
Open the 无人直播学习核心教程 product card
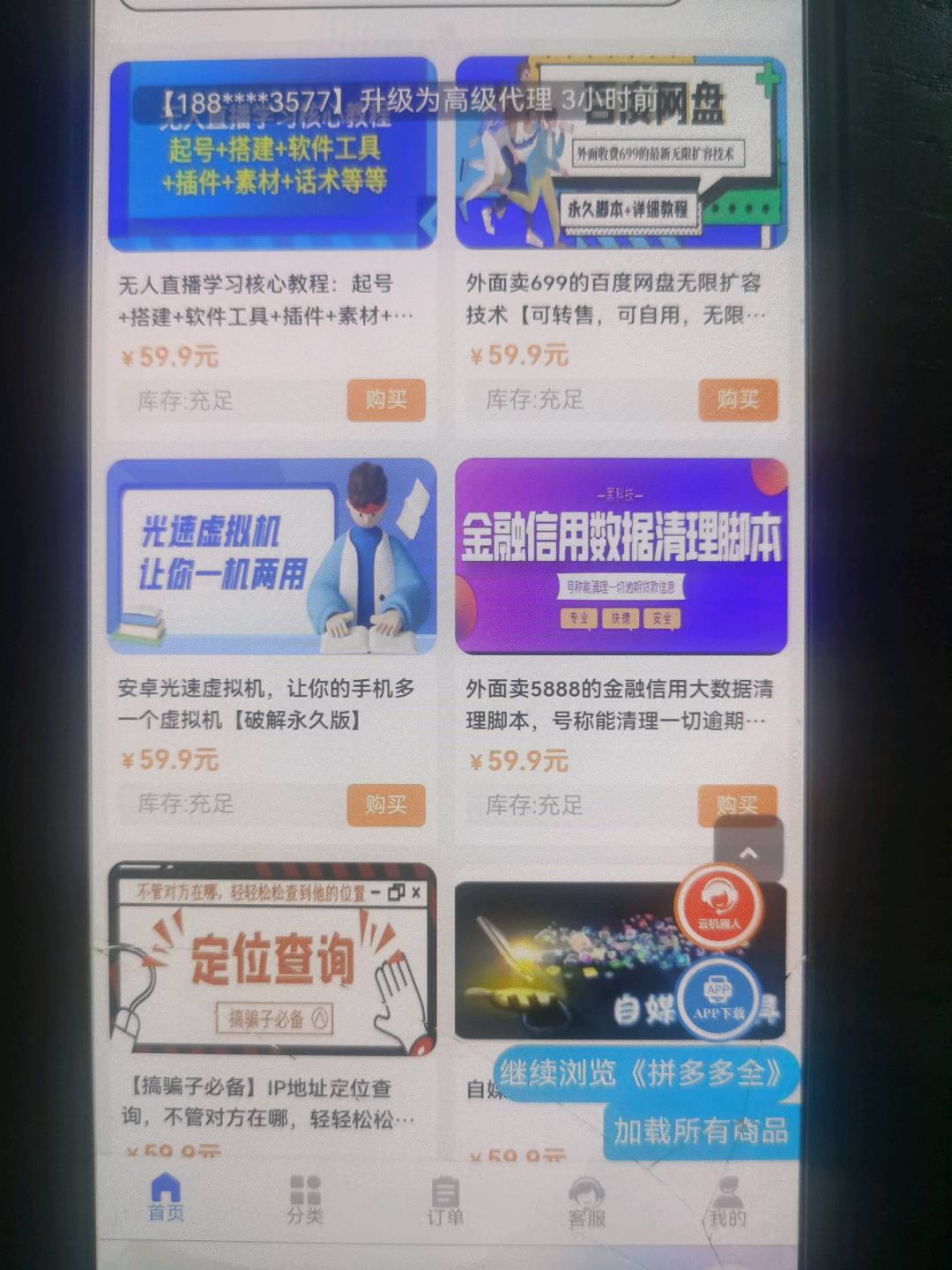(x=272, y=155)
